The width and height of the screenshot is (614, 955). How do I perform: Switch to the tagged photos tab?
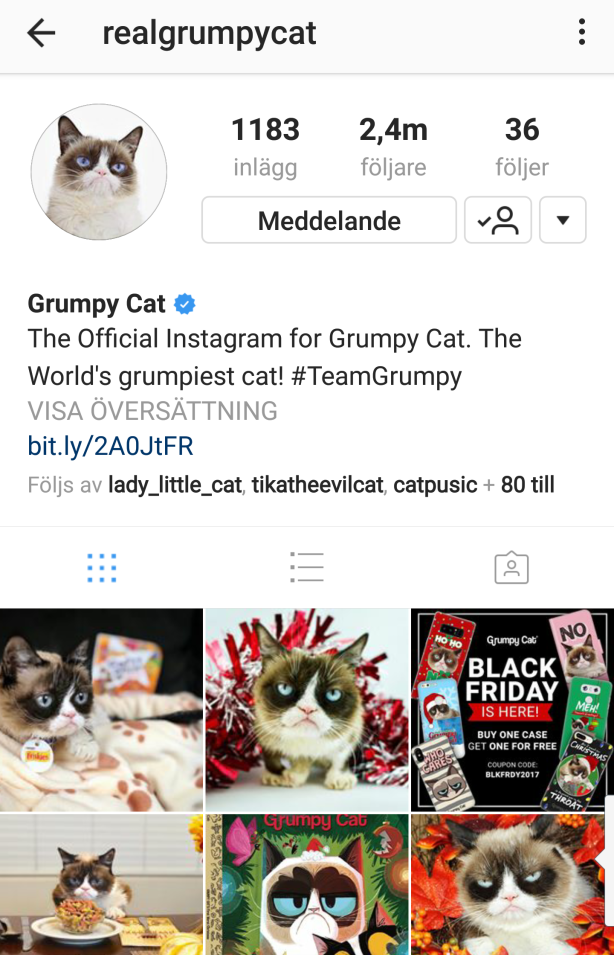pyautogui.click(x=511, y=567)
